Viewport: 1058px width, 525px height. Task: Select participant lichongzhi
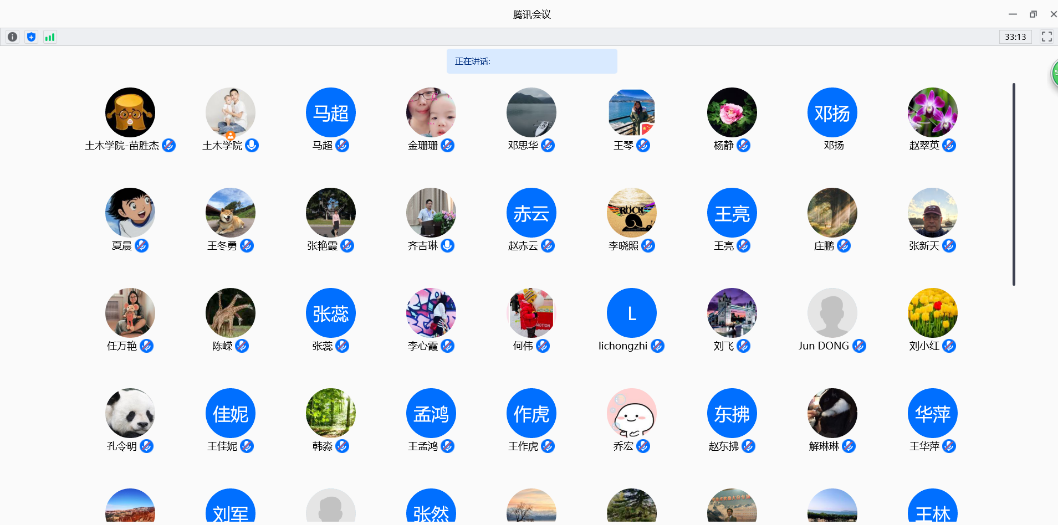coord(631,313)
